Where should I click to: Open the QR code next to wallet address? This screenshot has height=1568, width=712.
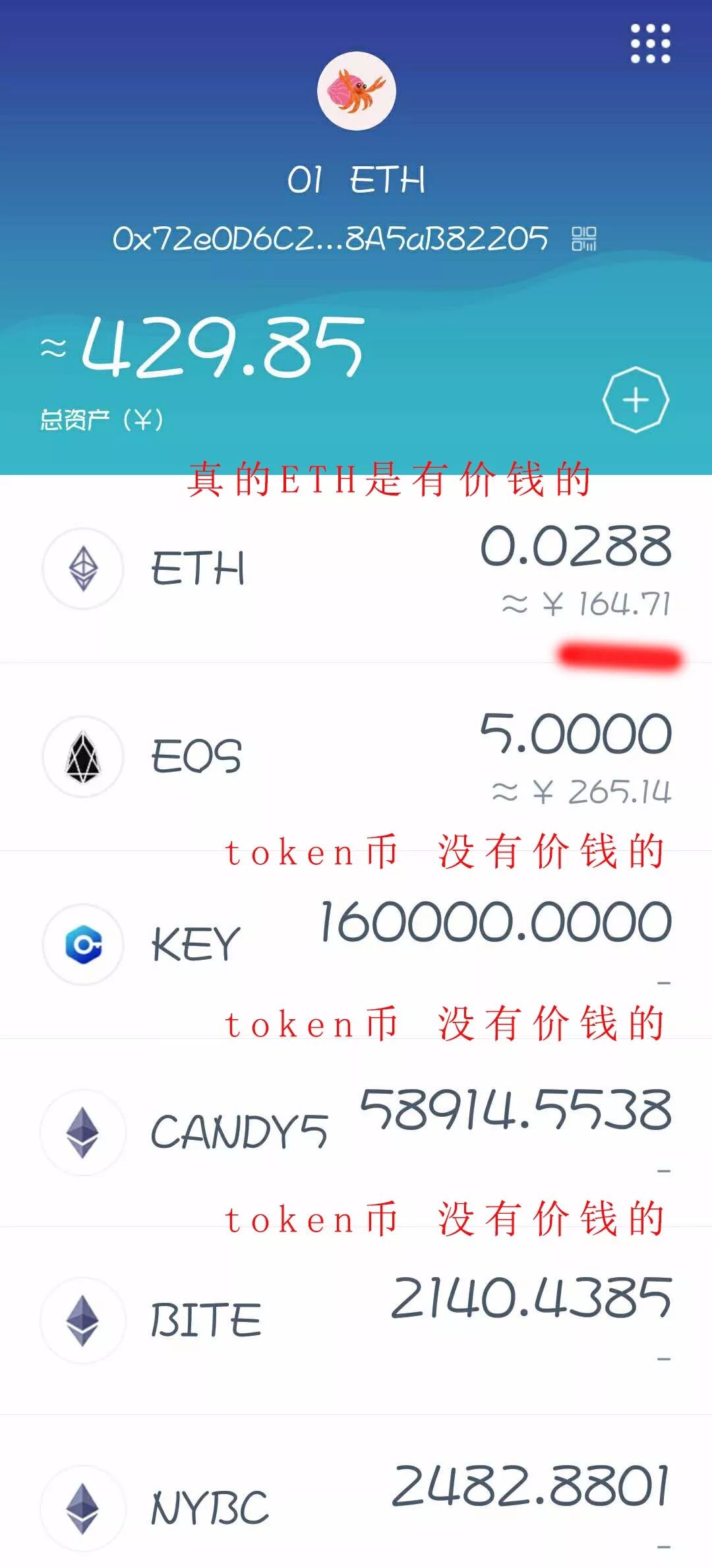click(585, 240)
